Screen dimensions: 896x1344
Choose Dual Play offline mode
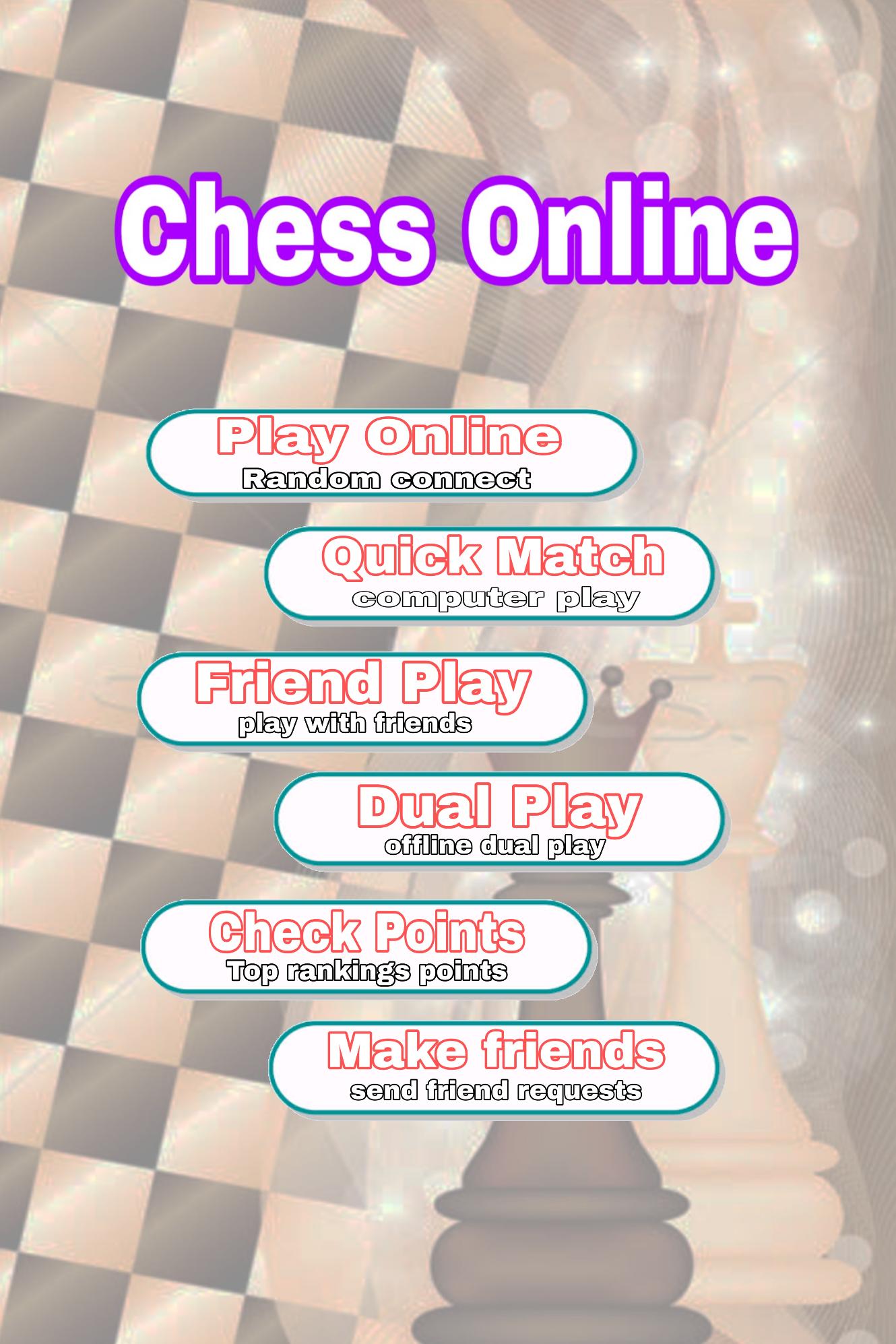tap(499, 819)
